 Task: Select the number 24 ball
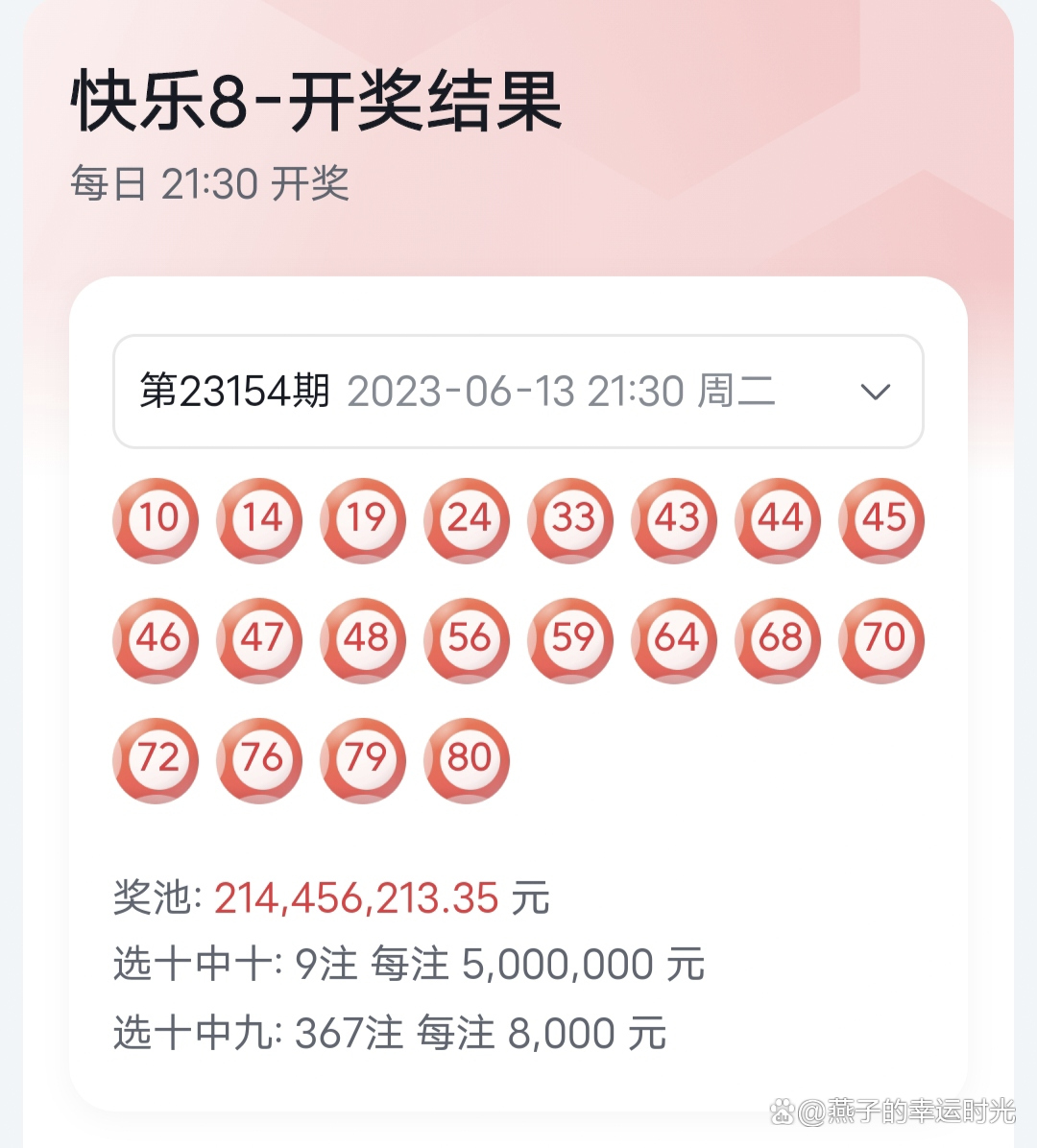click(x=466, y=520)
